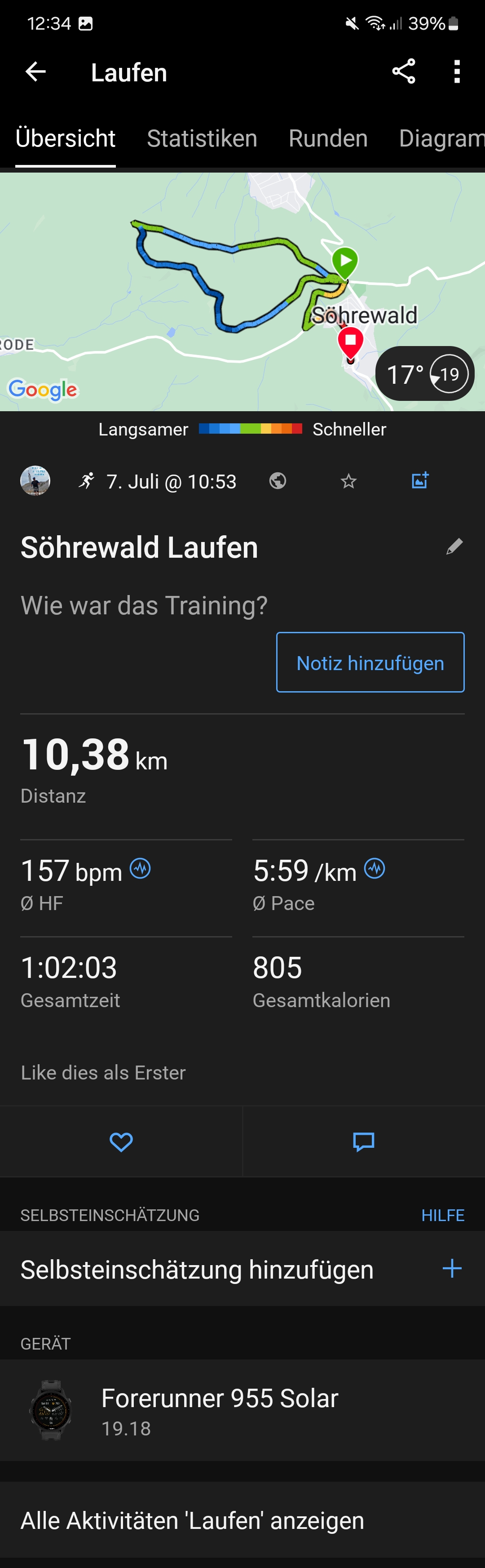
Task: Open comments with the speech bubble
Action: 363,1142
